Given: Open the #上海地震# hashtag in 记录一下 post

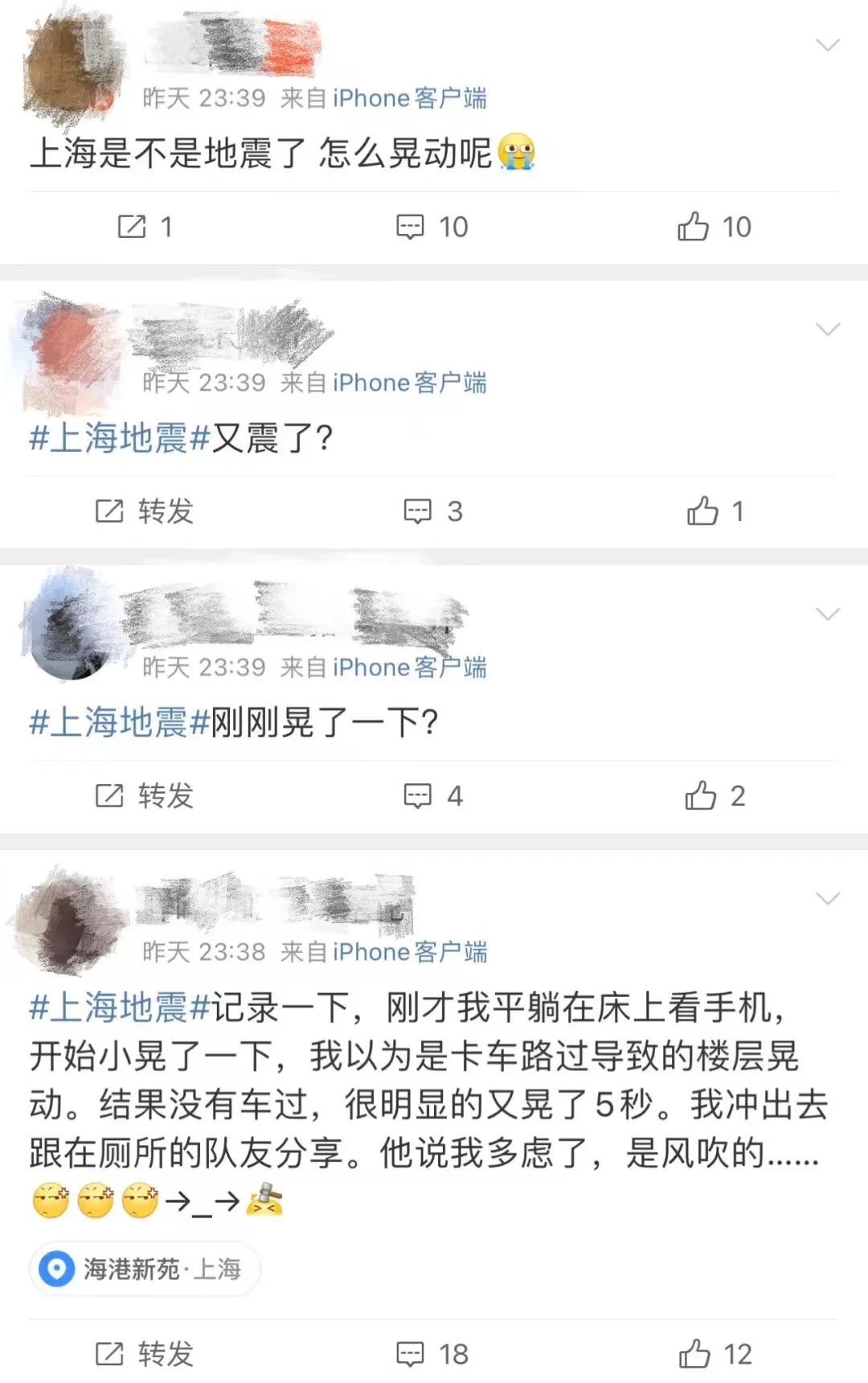Looking at the screenshot, I should point(120,1007).
